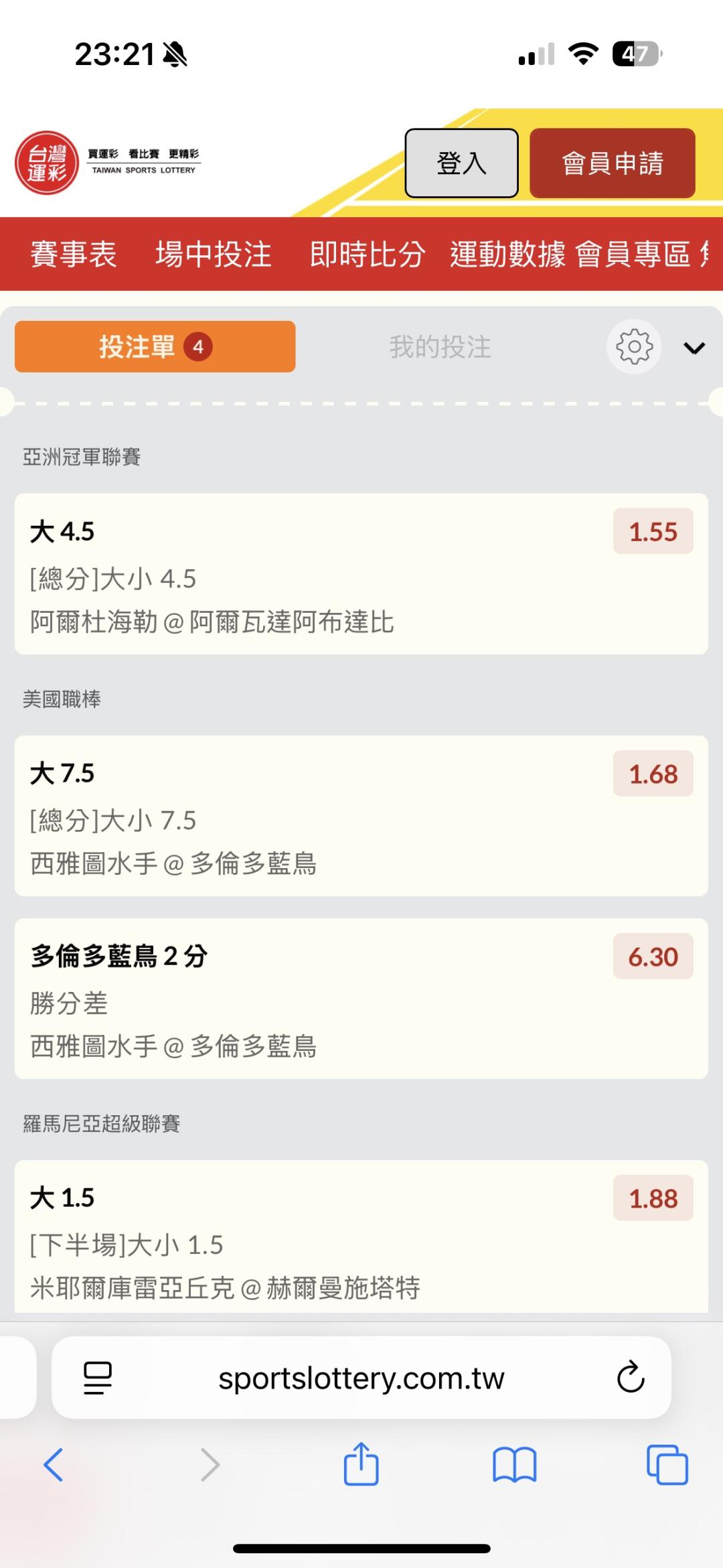Tap the 登入 login button
Screen dimensions: 723x1568
(461, 163)
